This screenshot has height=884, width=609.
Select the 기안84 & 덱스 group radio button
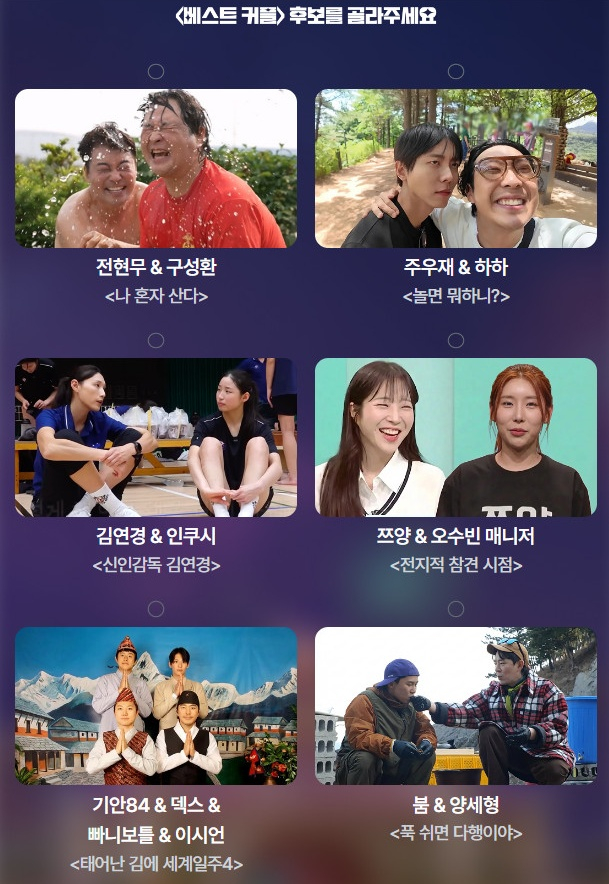tap(156, 609)
